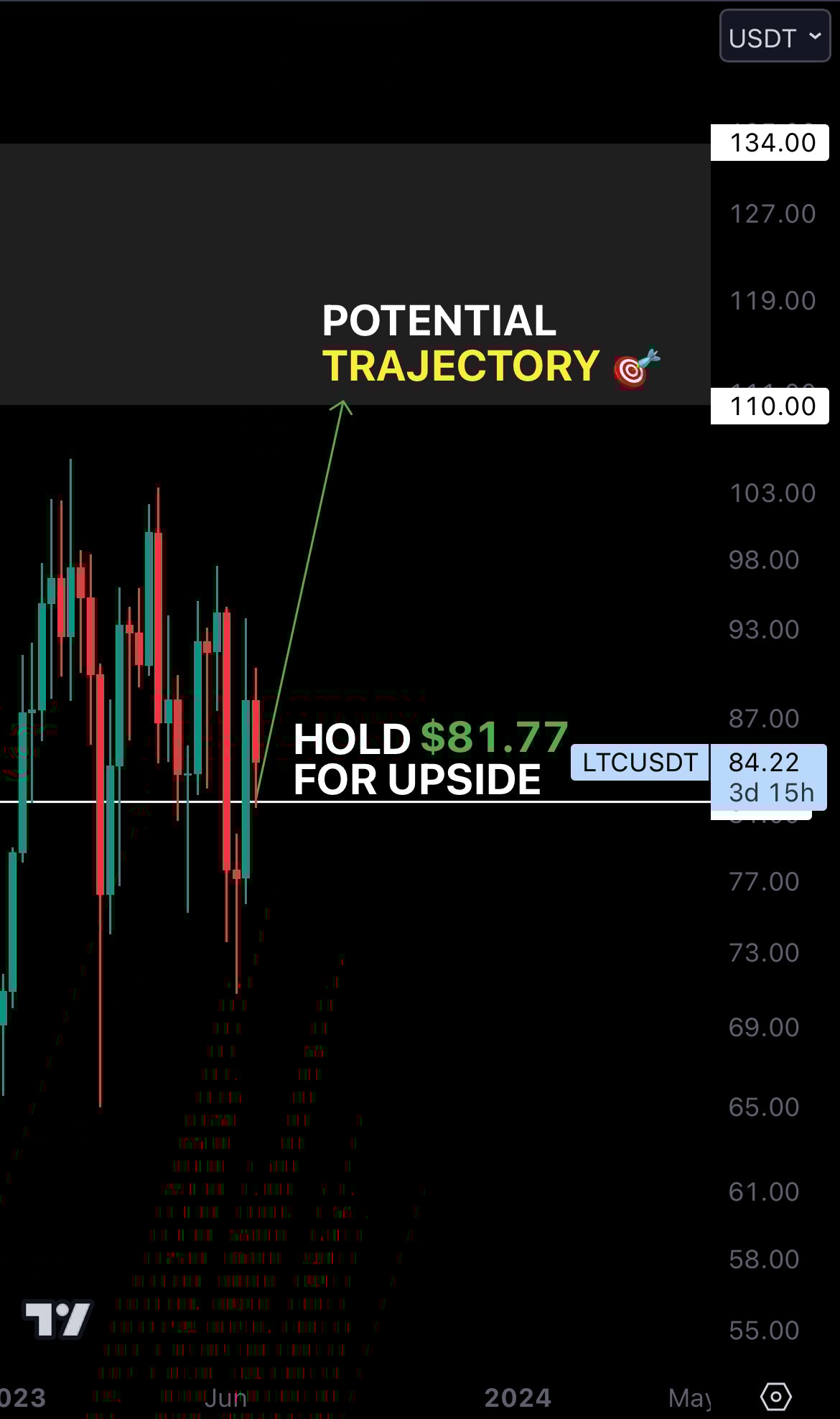Open the chart scale settings gear
The image size is (840, 1419).
click(x=775, y=1397)
